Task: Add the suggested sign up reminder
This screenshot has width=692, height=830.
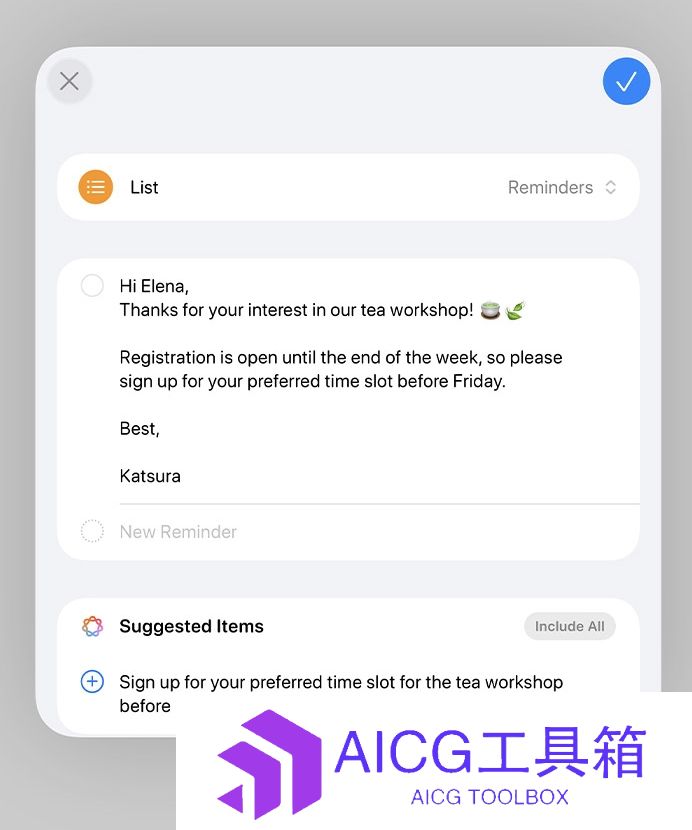Action: 92,682
